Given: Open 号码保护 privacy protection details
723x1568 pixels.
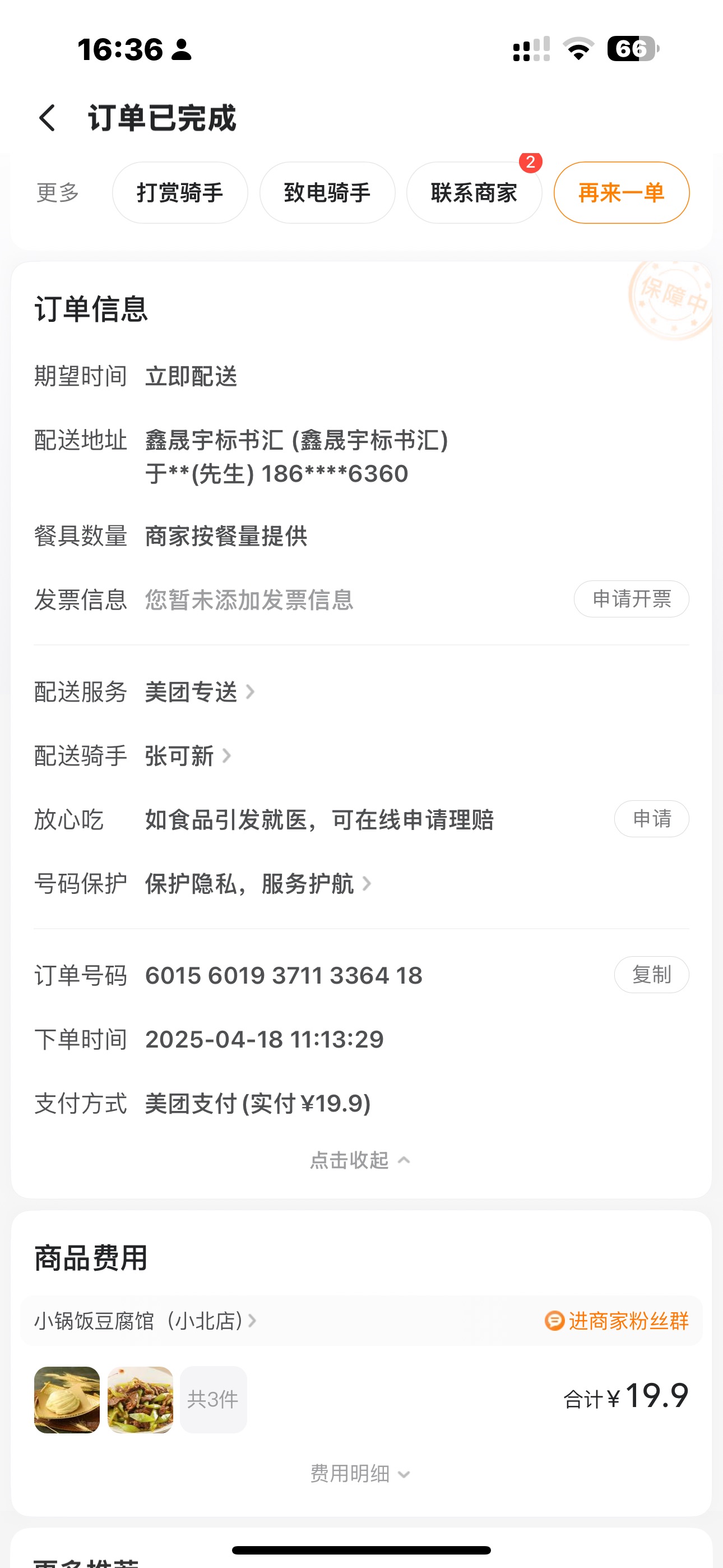Looking at the screenshot, I should (257, 884).
